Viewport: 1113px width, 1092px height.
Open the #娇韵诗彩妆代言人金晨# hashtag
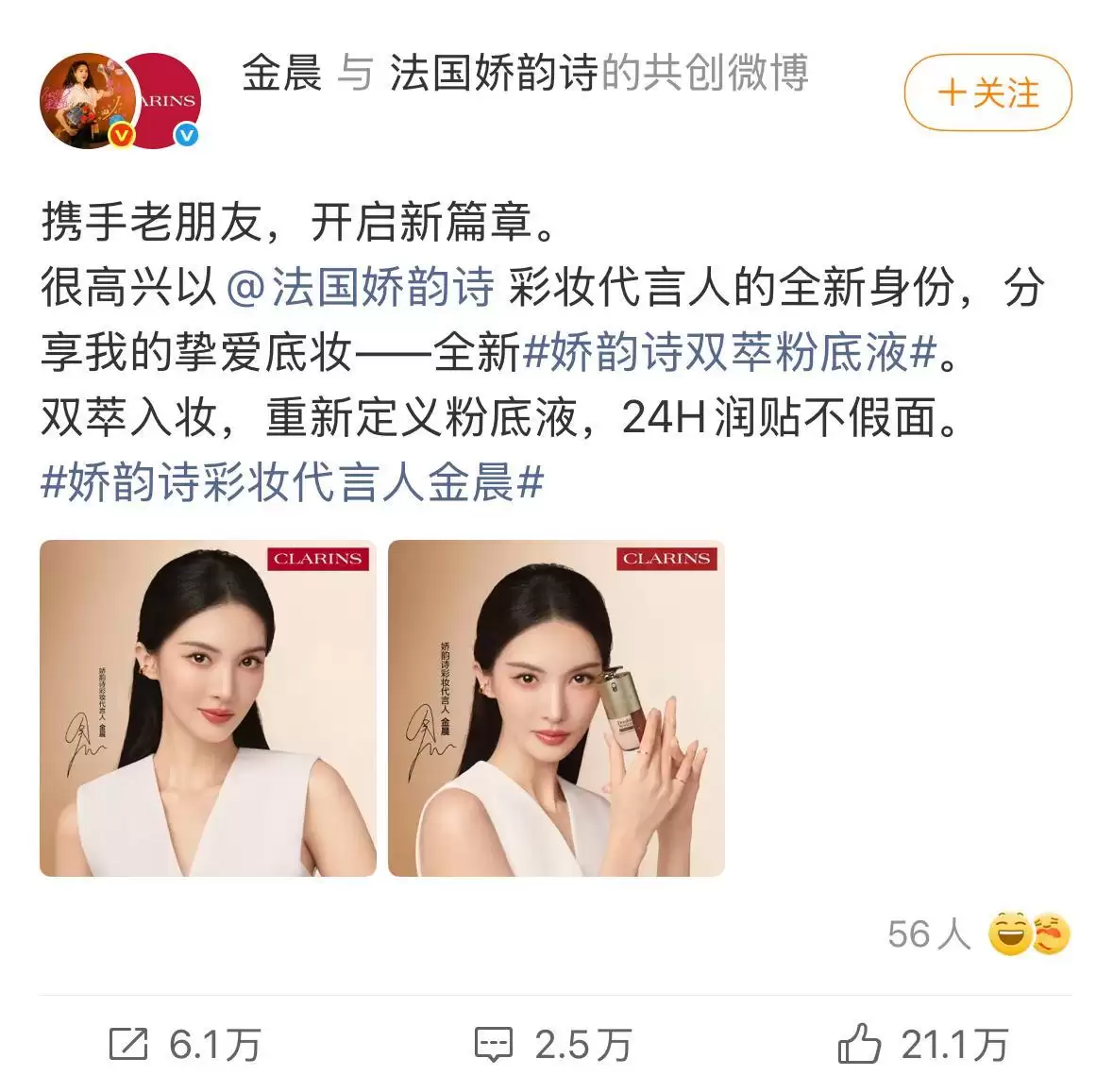[x=293, y=482]
